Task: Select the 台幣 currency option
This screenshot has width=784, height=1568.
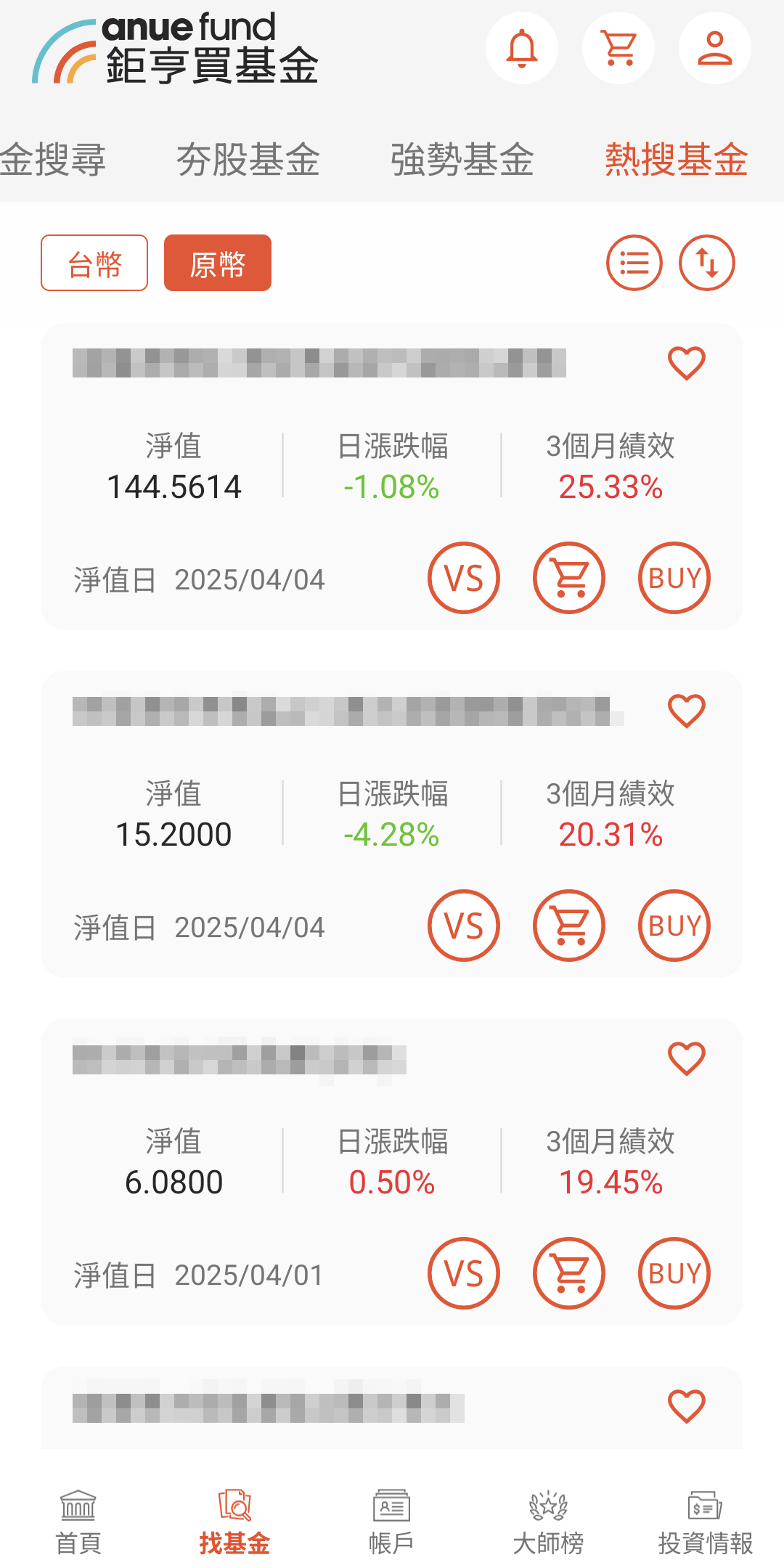Action: tap(94, 263)
